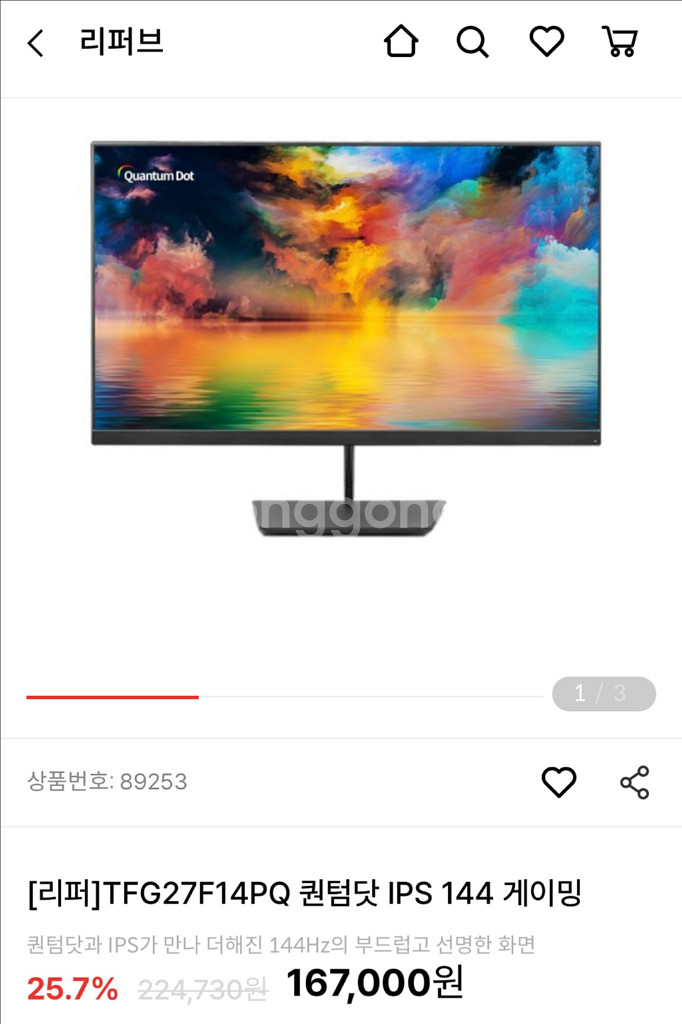Screen dimensions: 682x1024
Task: Add product 89253 to wishlist
Action: (x=558, y=782)
